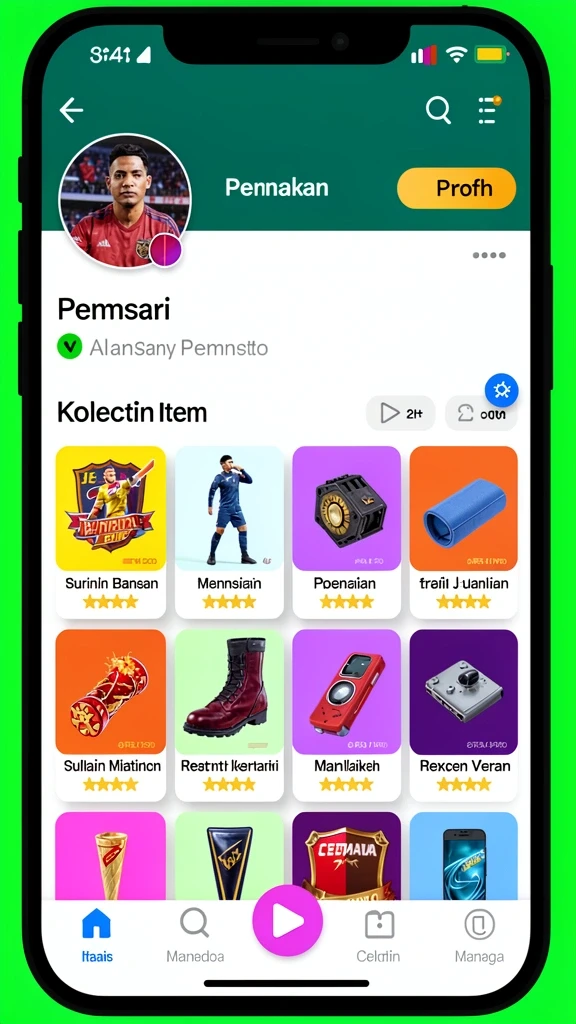576x1024 pixels.
Task: Open search from the top bar
Action: [x=439, y=110]
